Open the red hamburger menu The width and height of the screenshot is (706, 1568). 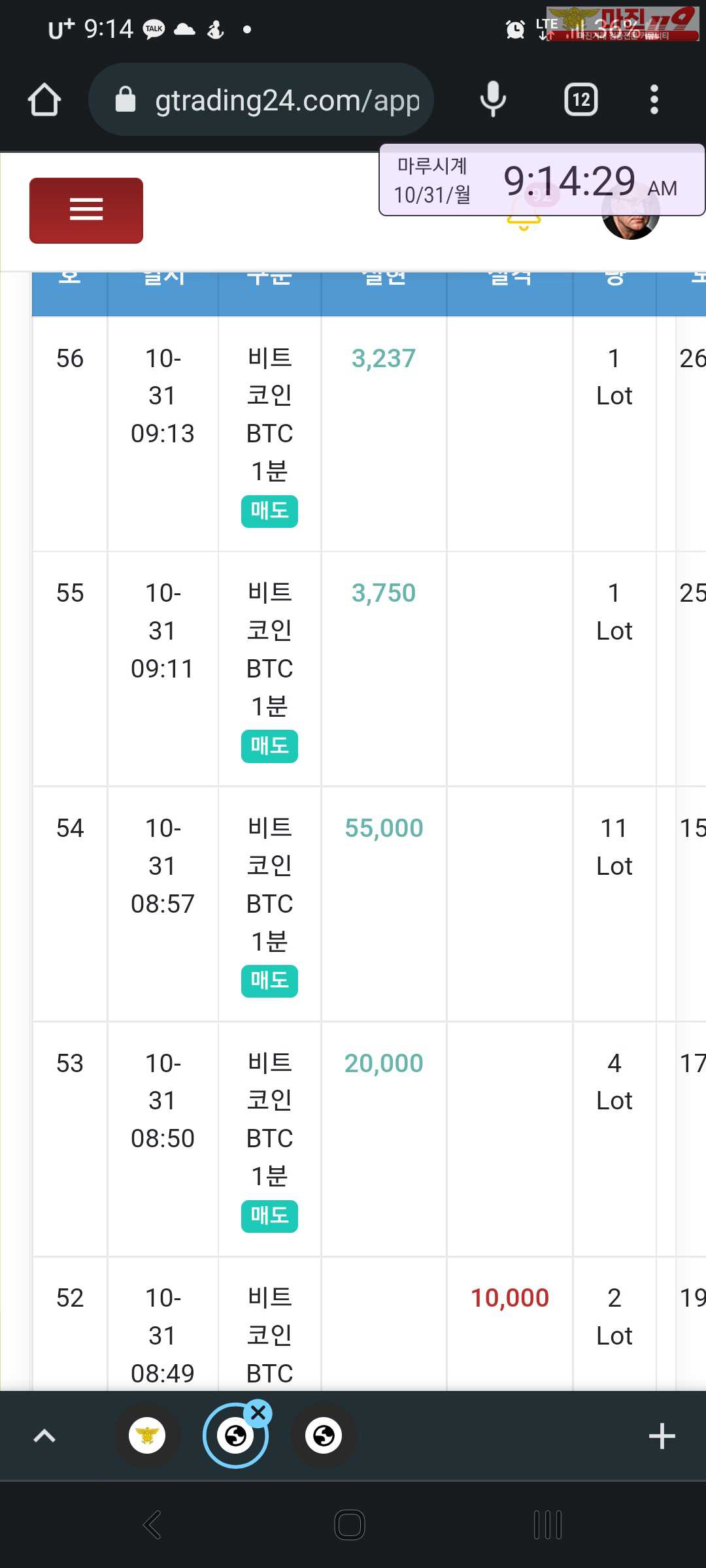coord(86,210)
